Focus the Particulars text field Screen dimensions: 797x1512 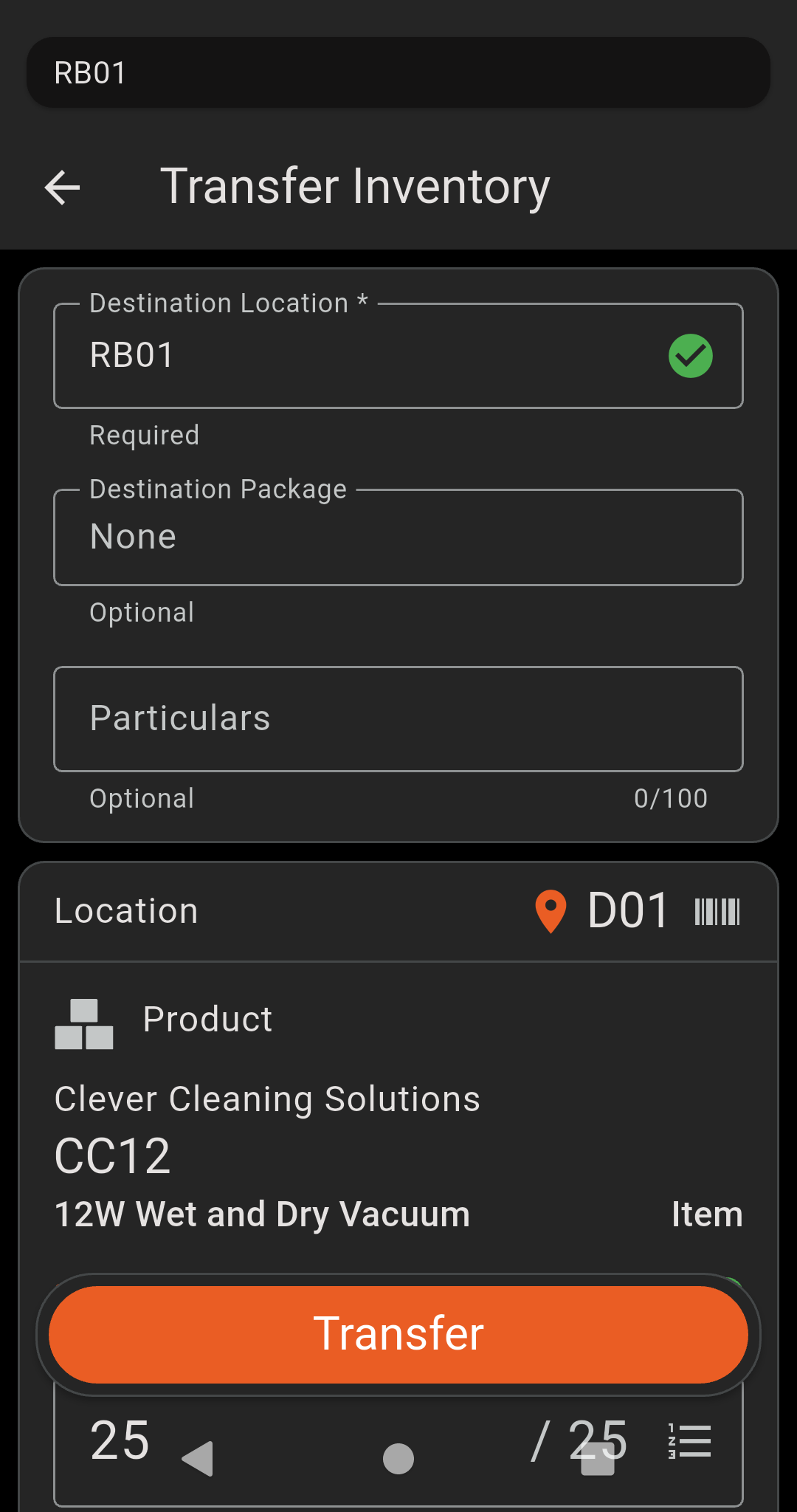(398, 719)
